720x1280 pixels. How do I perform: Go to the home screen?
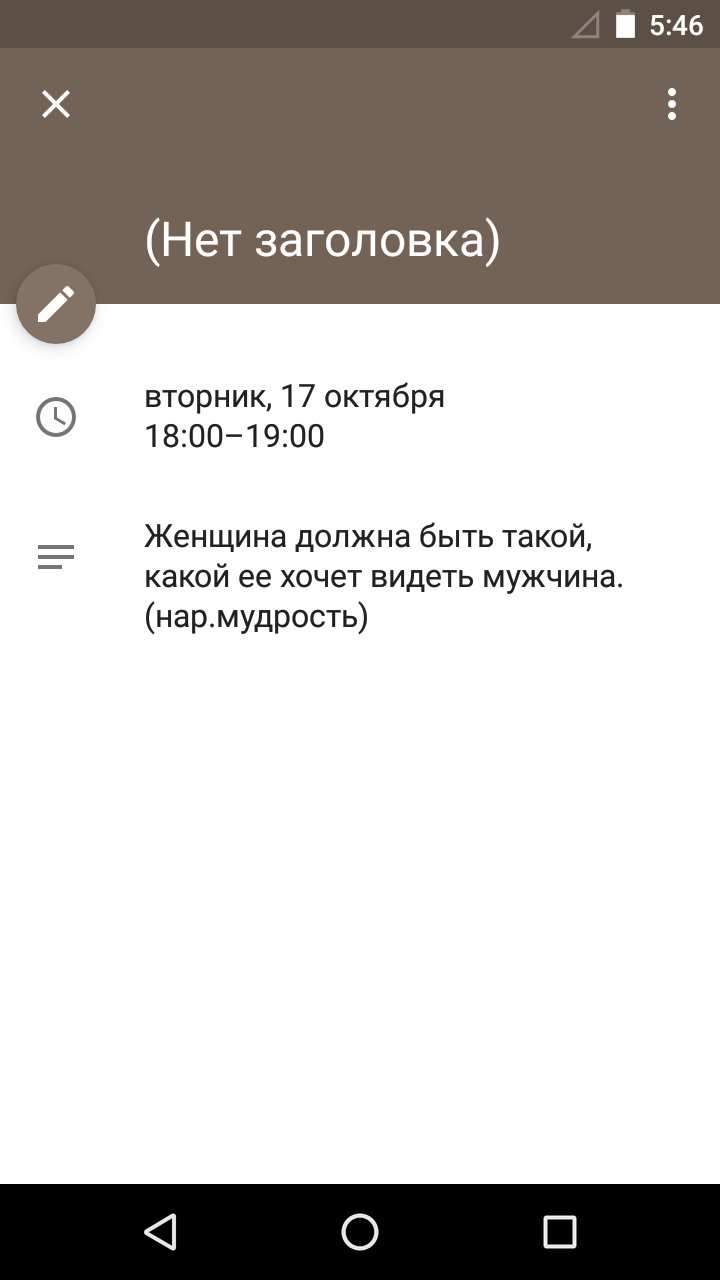[360, 1232]
